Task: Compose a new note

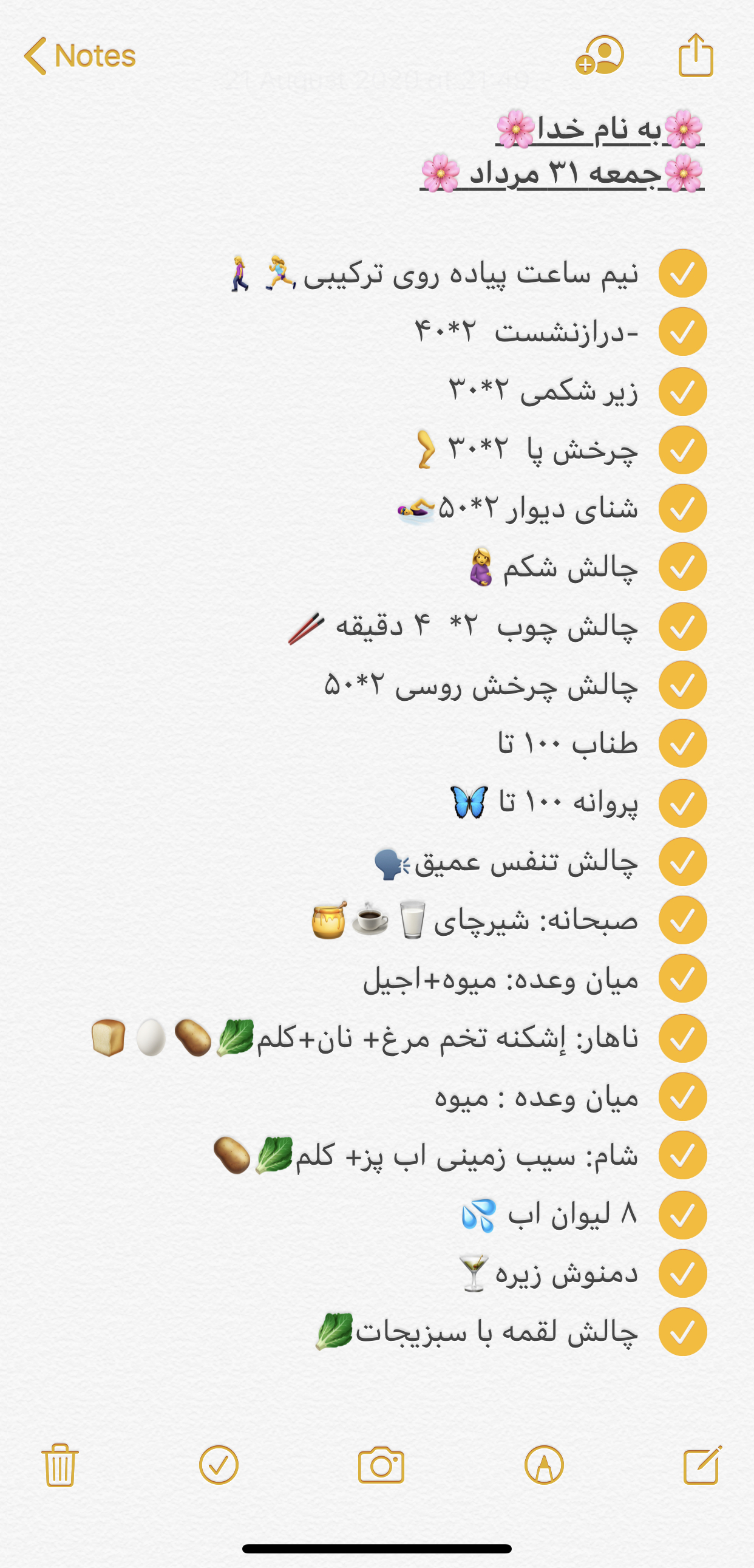Action: [702, 1465]
